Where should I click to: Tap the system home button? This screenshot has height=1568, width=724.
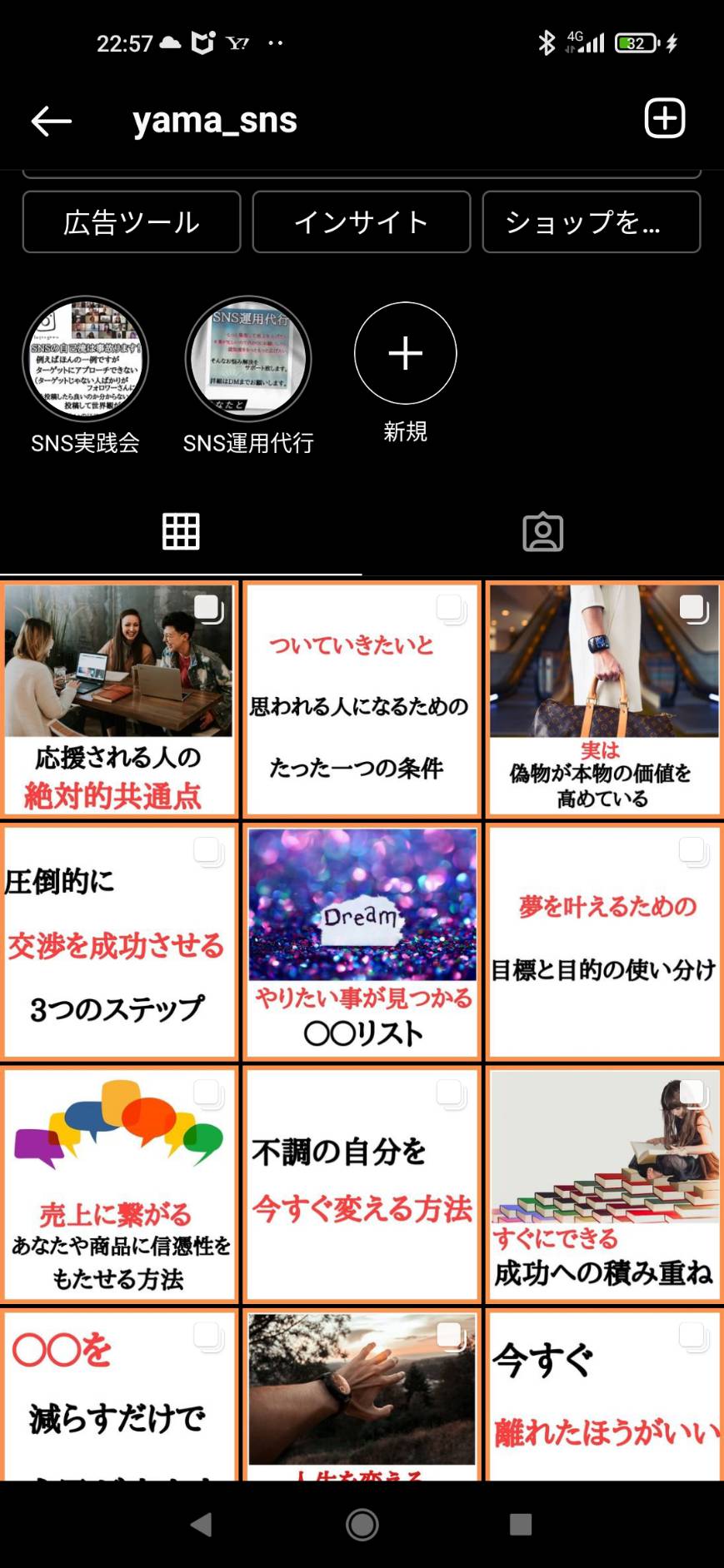click(x=362, y=1525)
